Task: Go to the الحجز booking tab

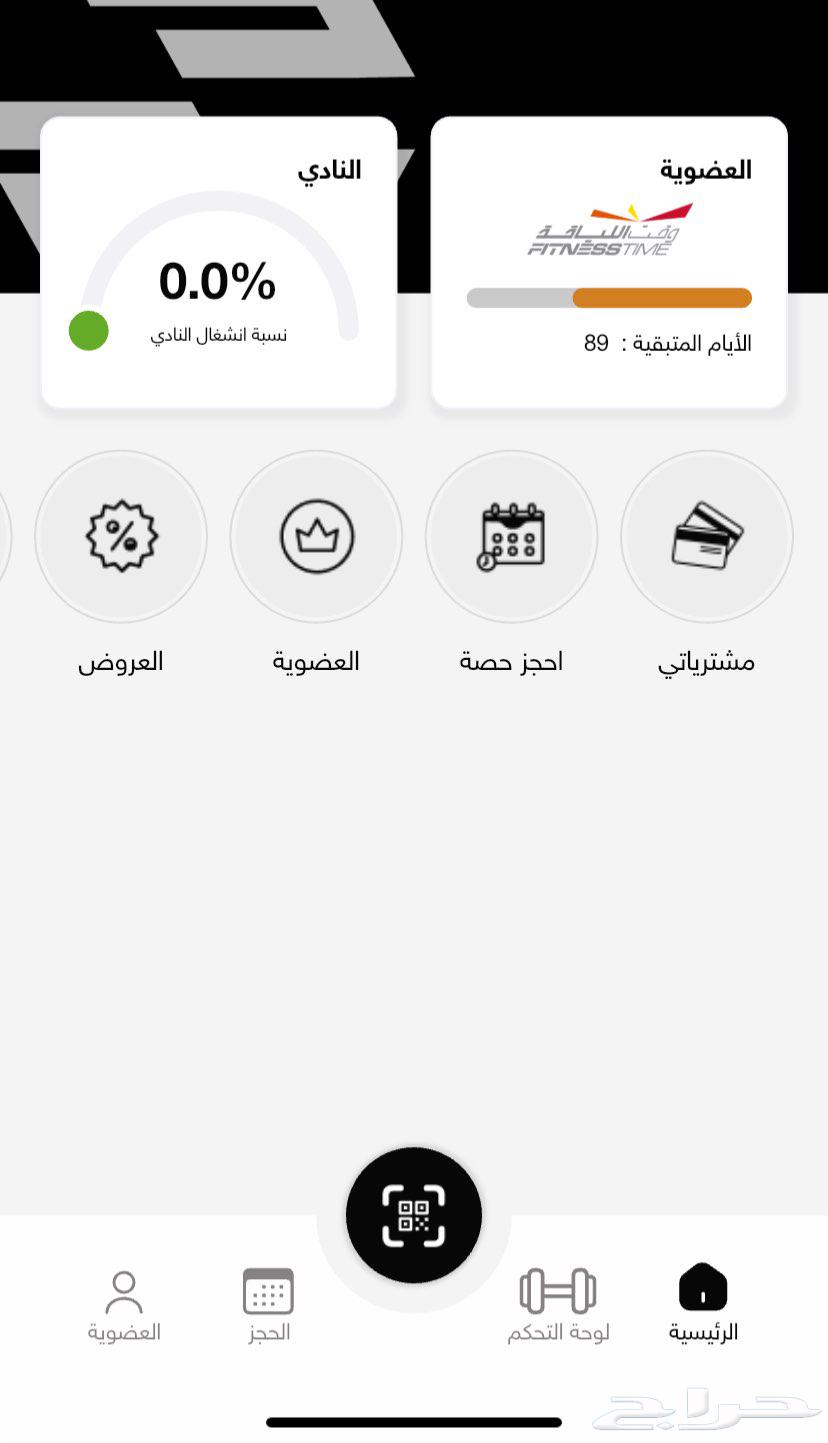Action: (269, 1302)
